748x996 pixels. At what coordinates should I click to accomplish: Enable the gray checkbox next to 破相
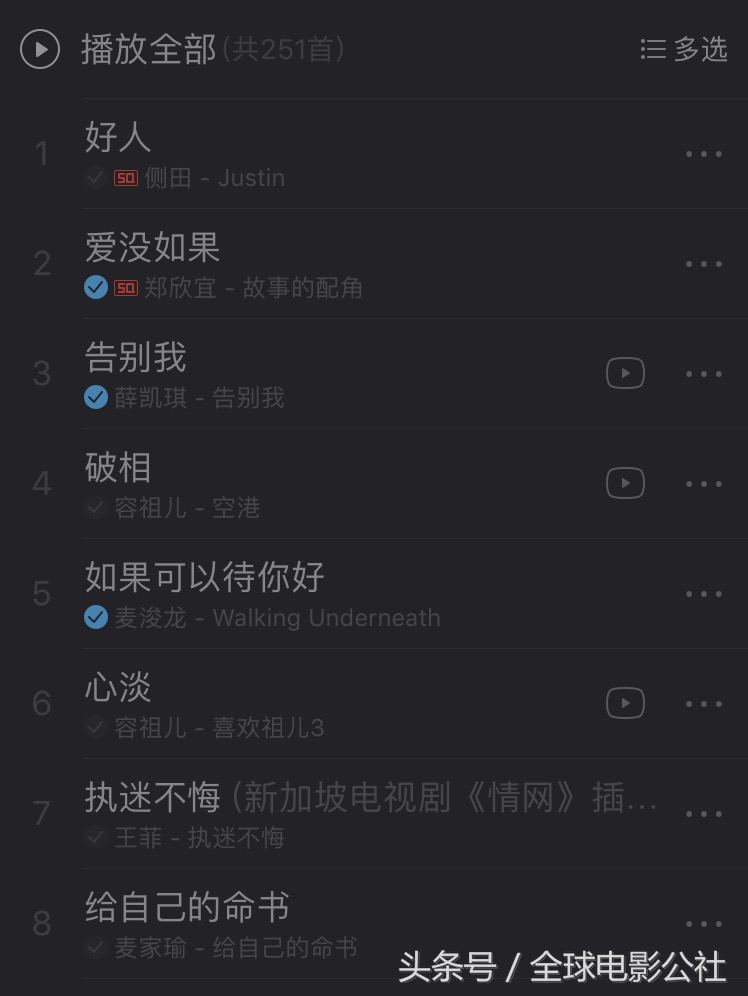tap(96, 508)
